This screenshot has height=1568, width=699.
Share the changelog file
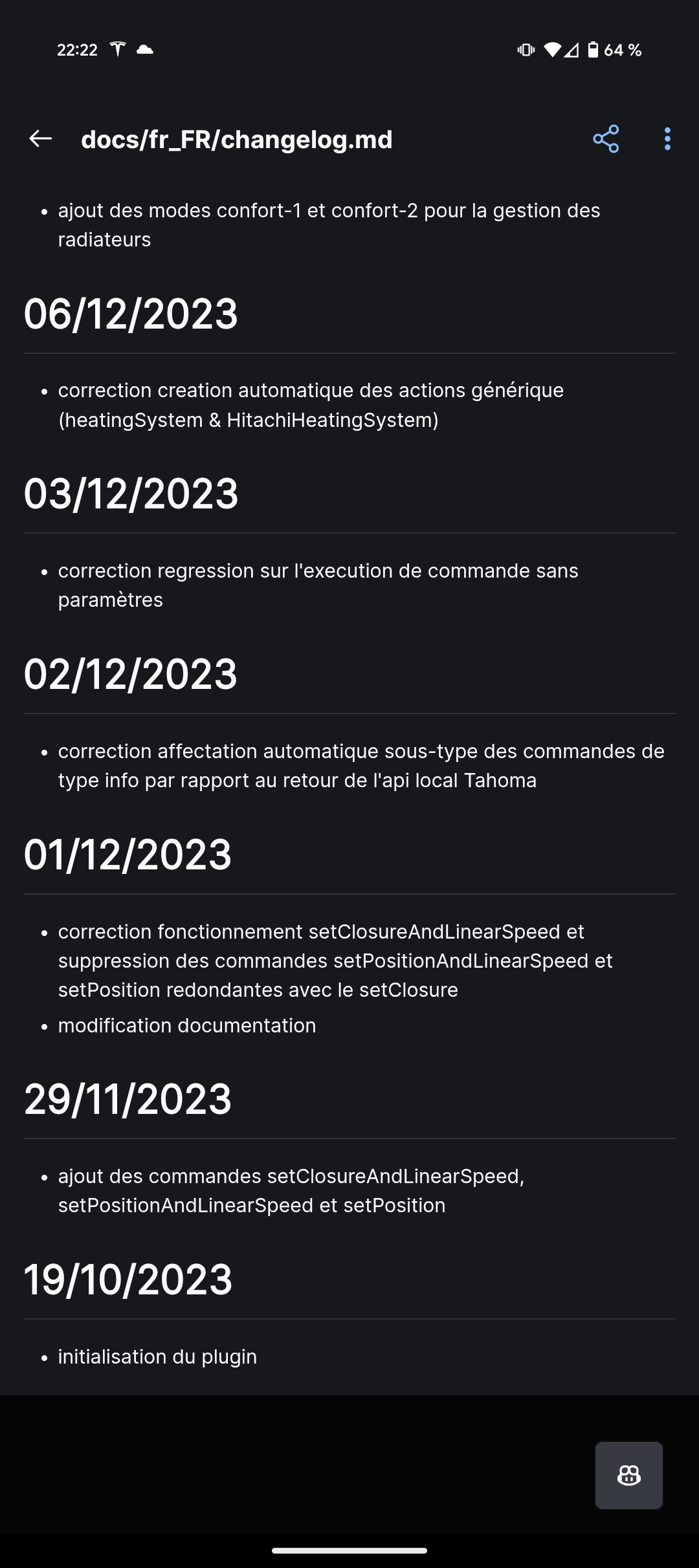click(x=606, y=139)
